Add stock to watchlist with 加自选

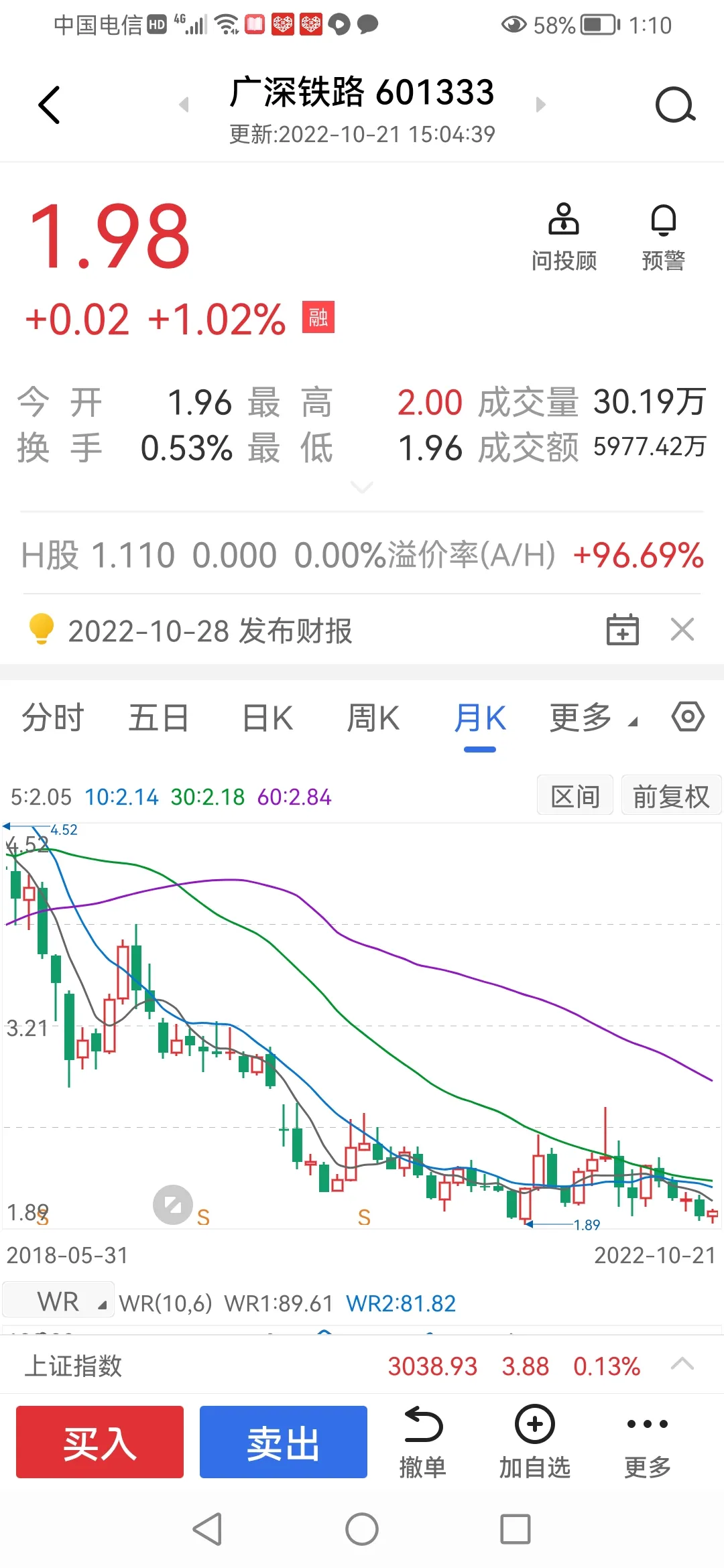[x=534, y=1442]
